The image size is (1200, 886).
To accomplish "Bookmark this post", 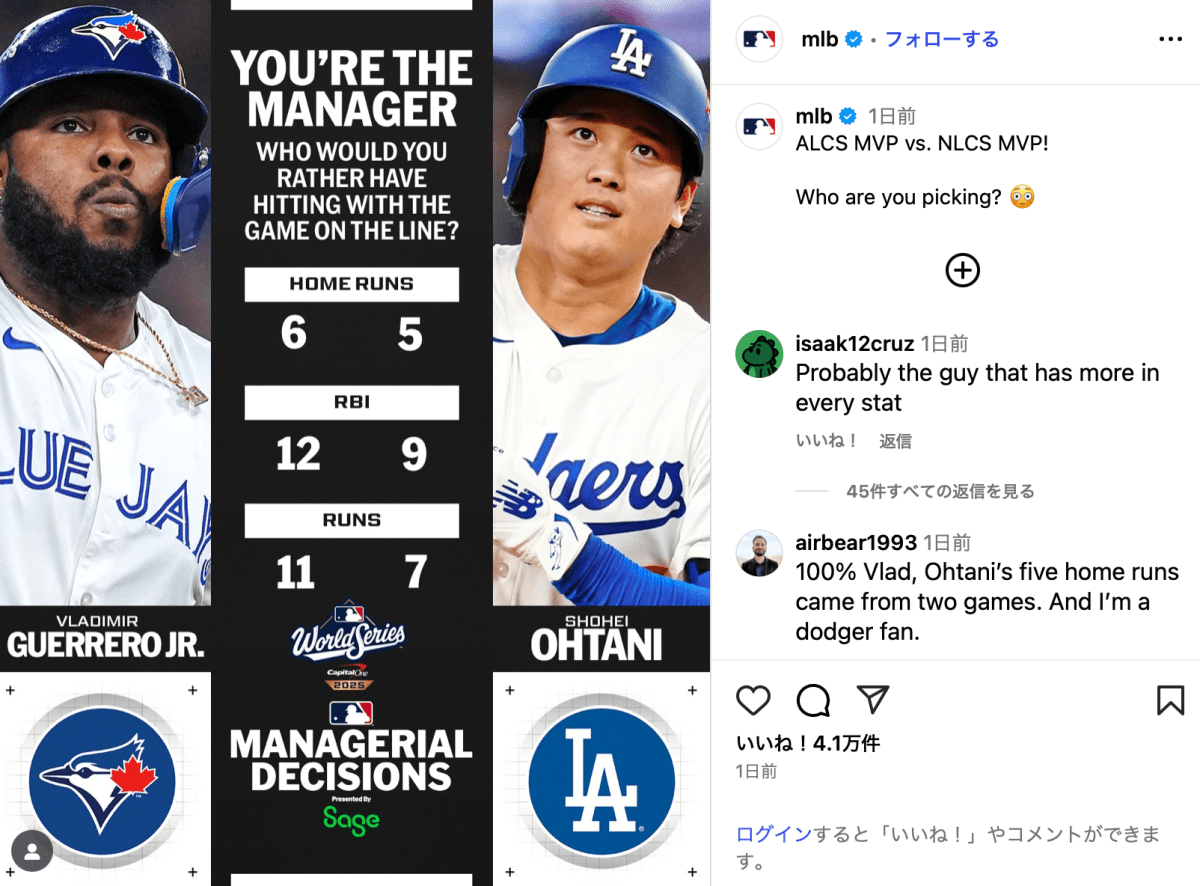I will tap(1170, 700).
